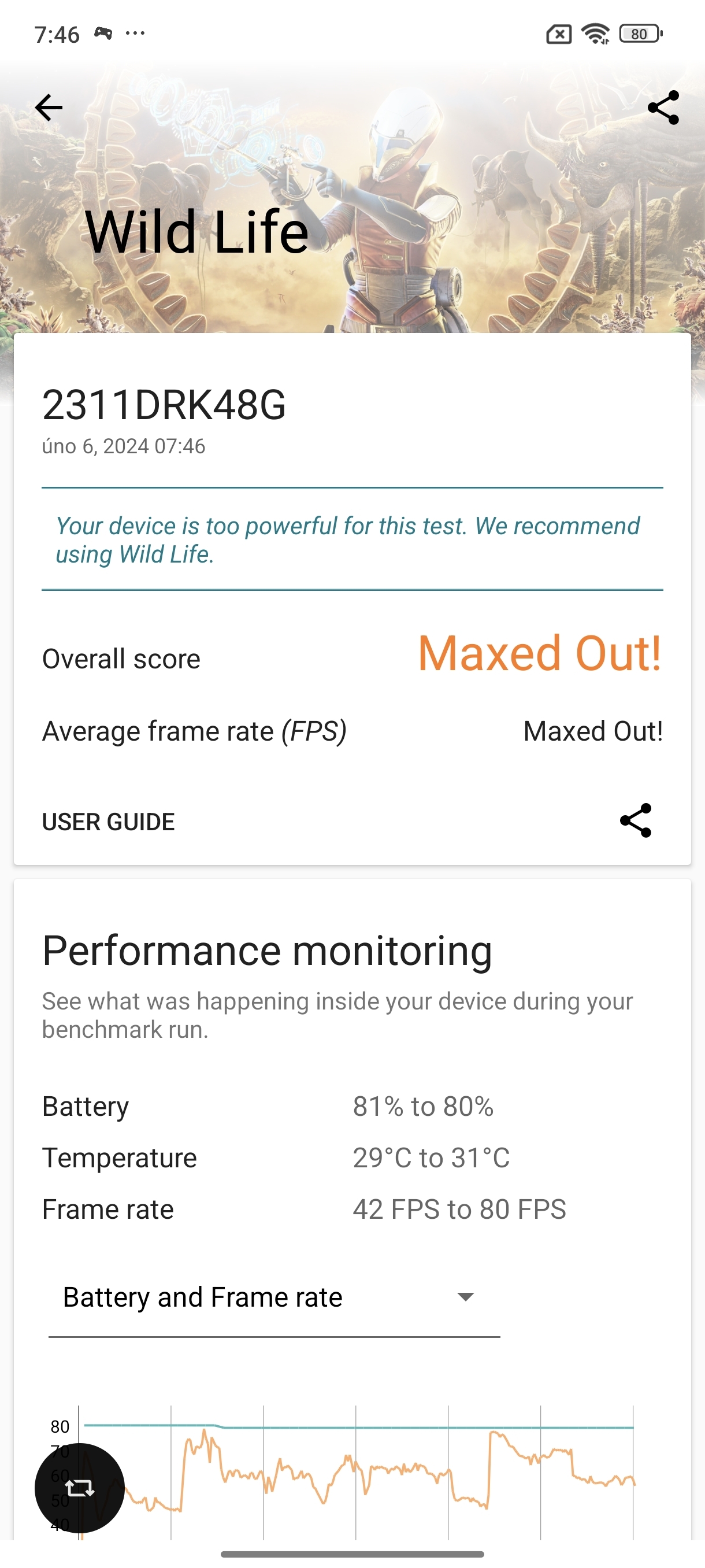
Task: Tap the share icon next to User Guide
Action: (x=637, y=822)
